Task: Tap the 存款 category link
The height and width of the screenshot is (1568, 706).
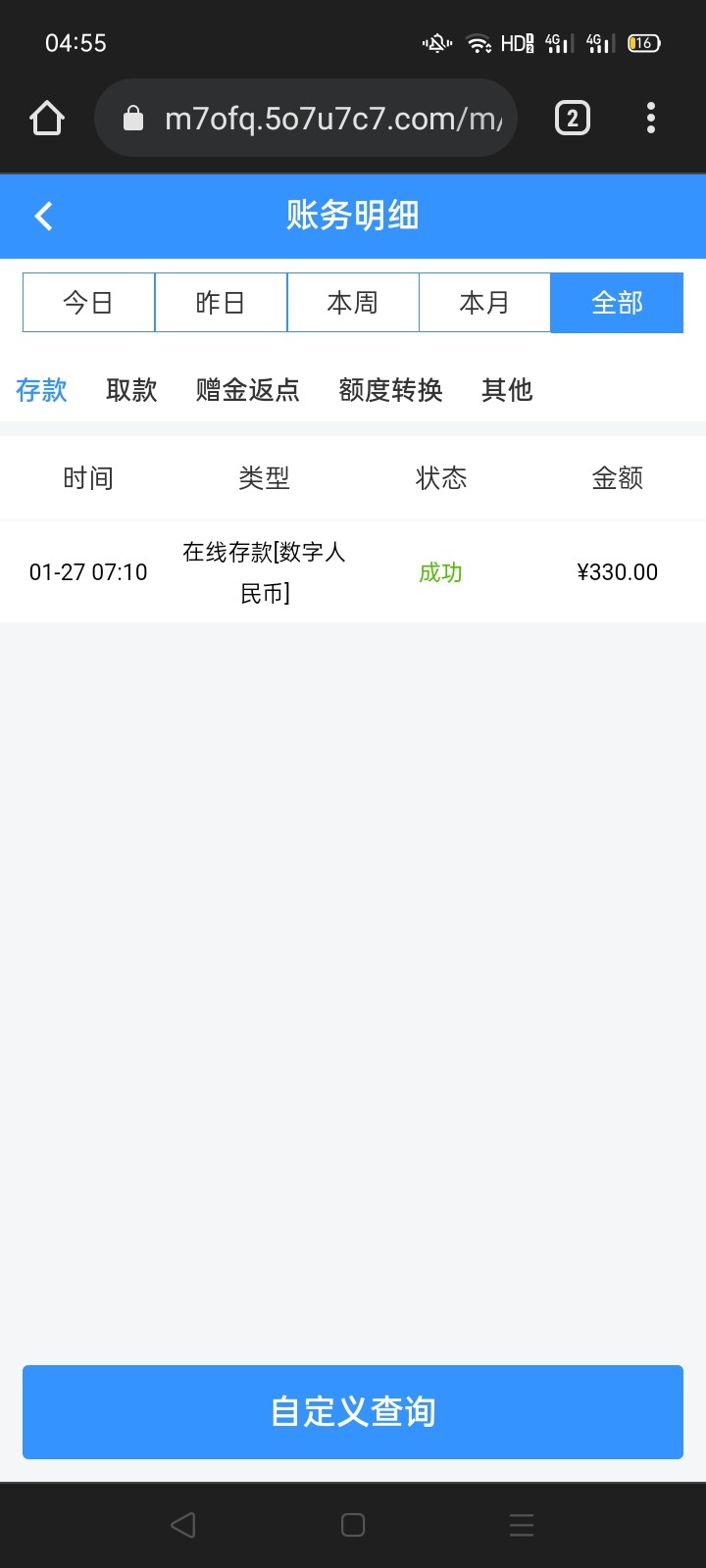Action: click(x=40, y=390)
